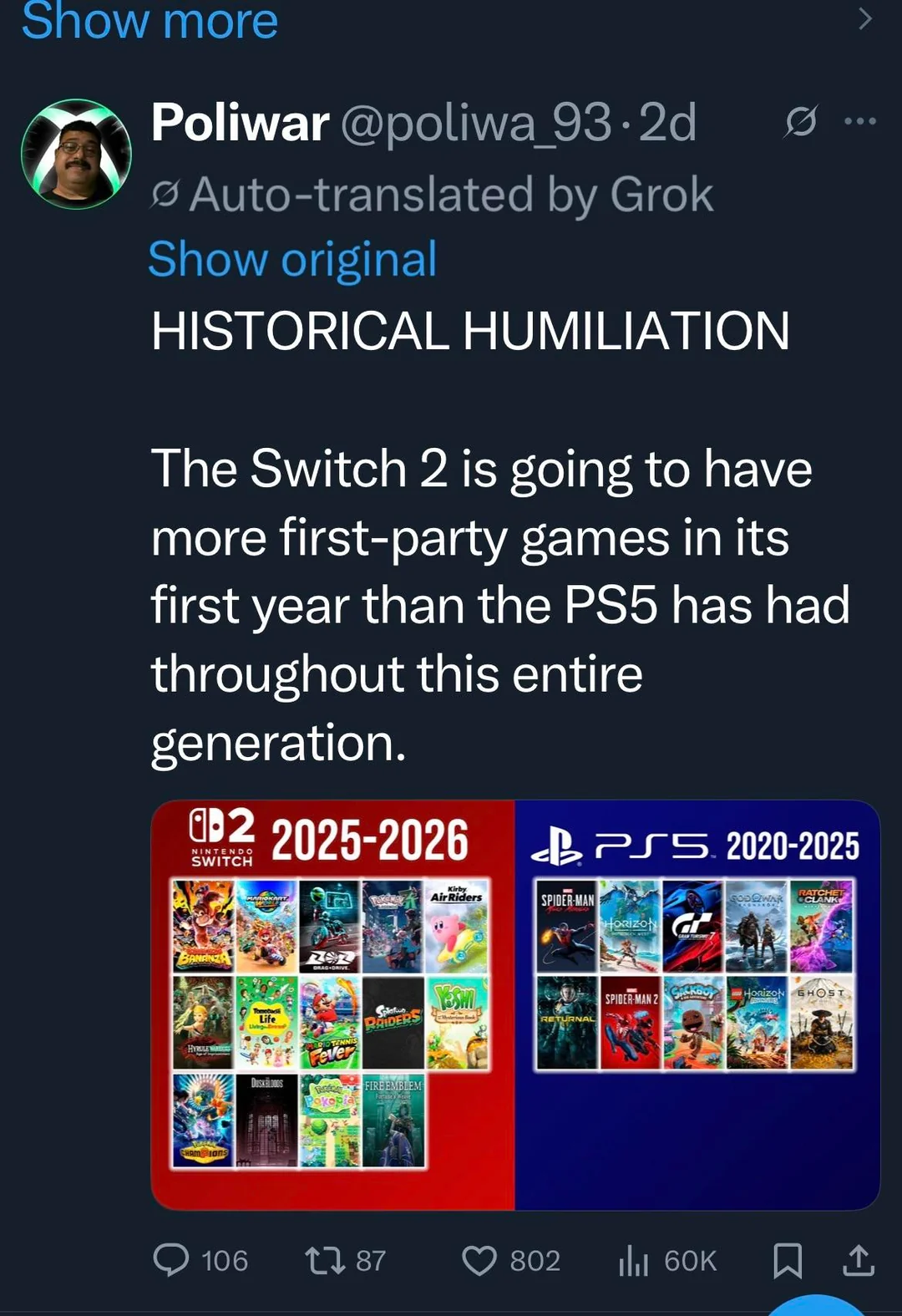Share Poliwar's post

tap(858, 1260)
